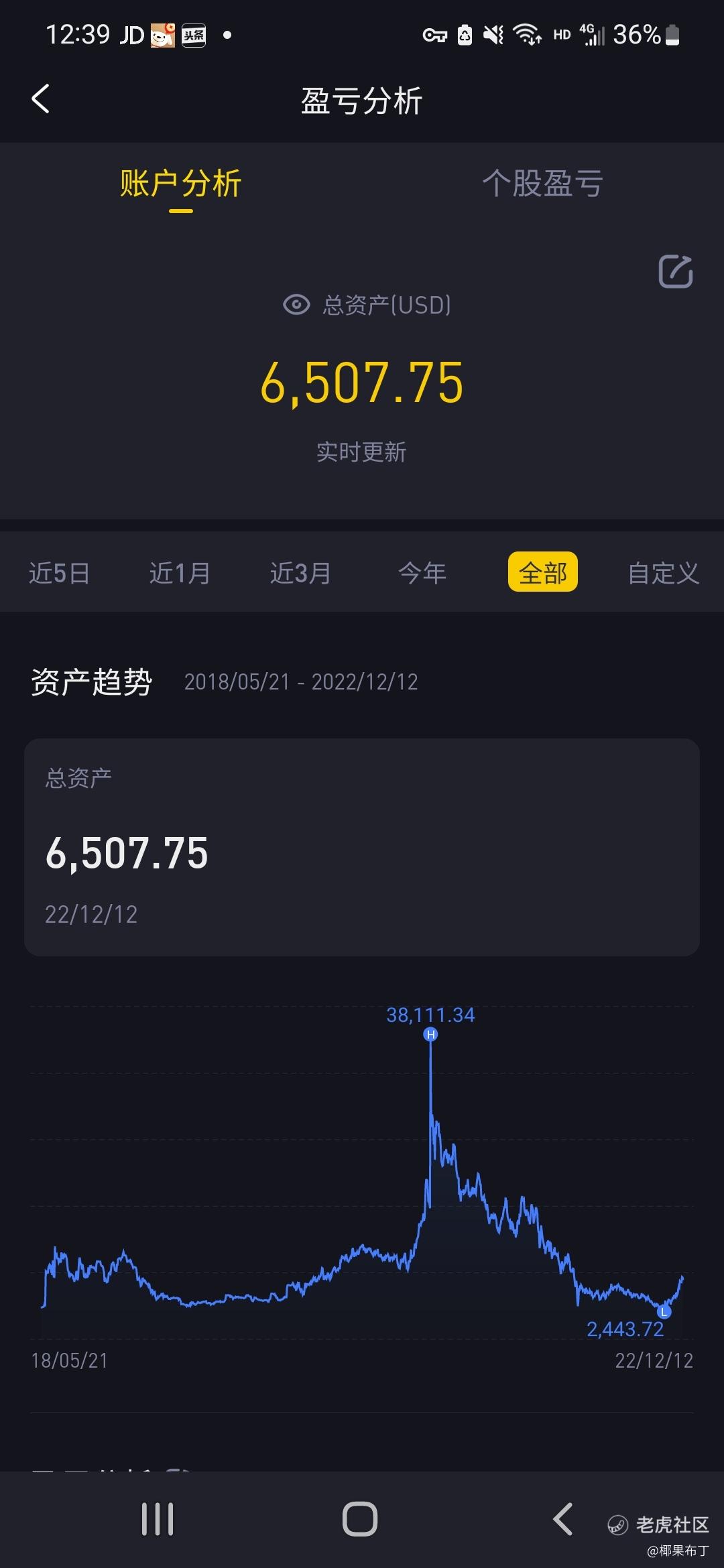Switch to 个股盈亏 tab
Image resolution: width=724 pixels, height=1568 pixels.
(x=542, y=183)
